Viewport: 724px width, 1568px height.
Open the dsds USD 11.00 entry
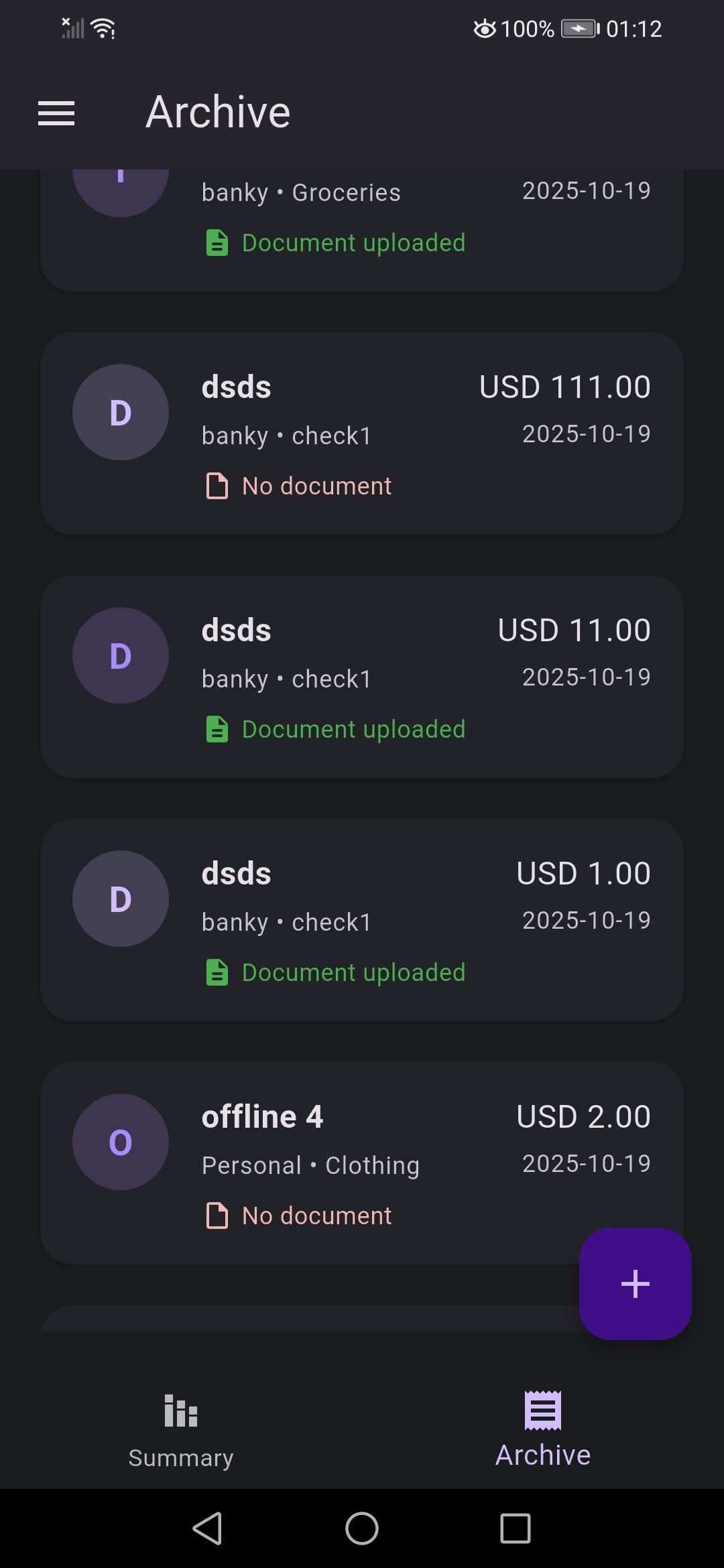362,677
